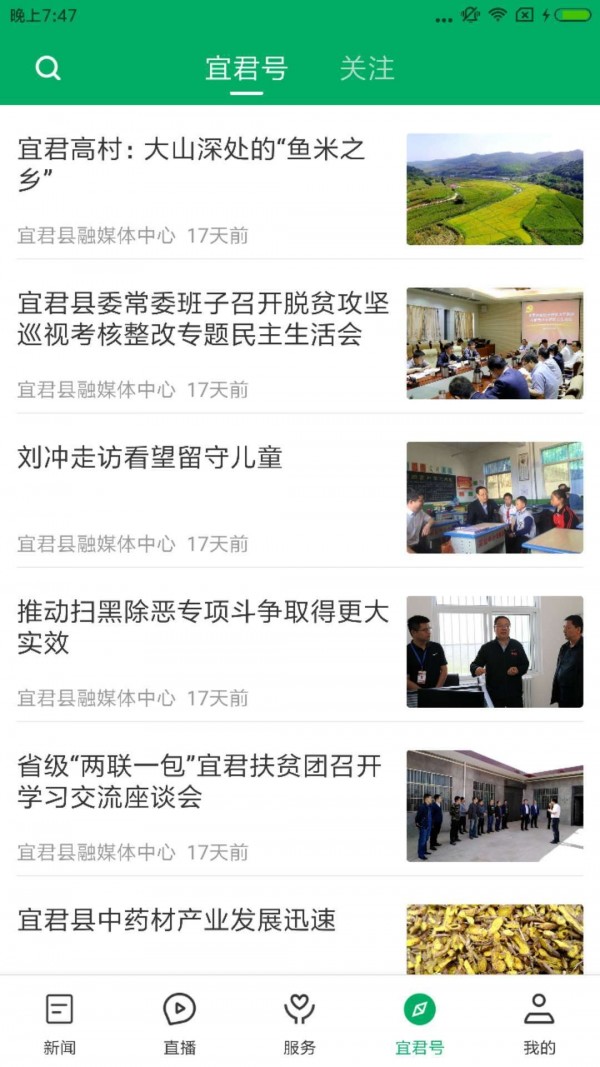Open 省级“两联一包”宜君扶贫团 article

tap(200, 781)
